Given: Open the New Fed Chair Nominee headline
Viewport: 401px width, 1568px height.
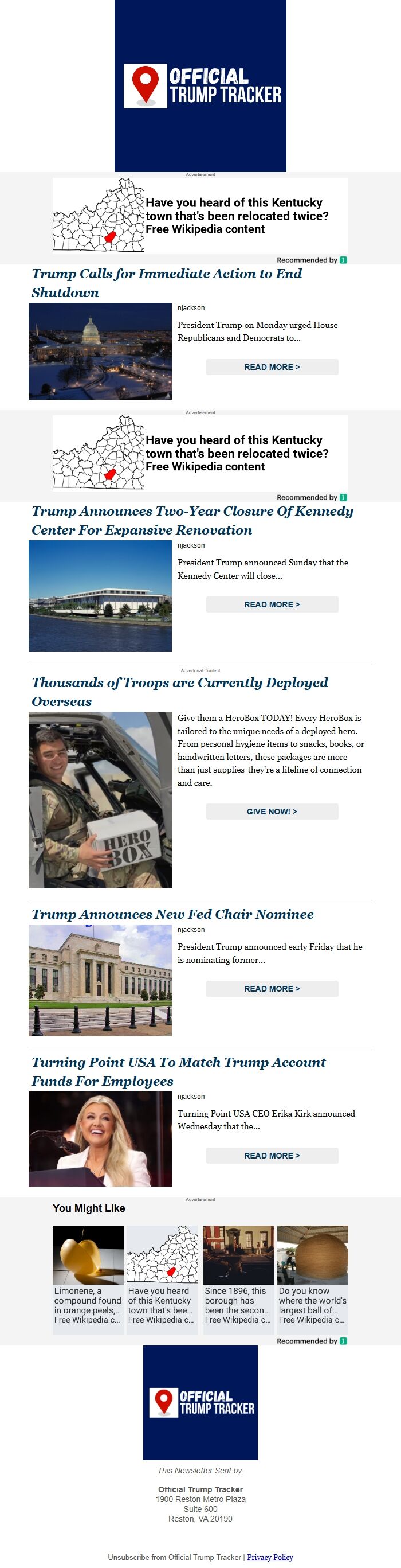Looking at the screenshot, I should coord(172,914).
